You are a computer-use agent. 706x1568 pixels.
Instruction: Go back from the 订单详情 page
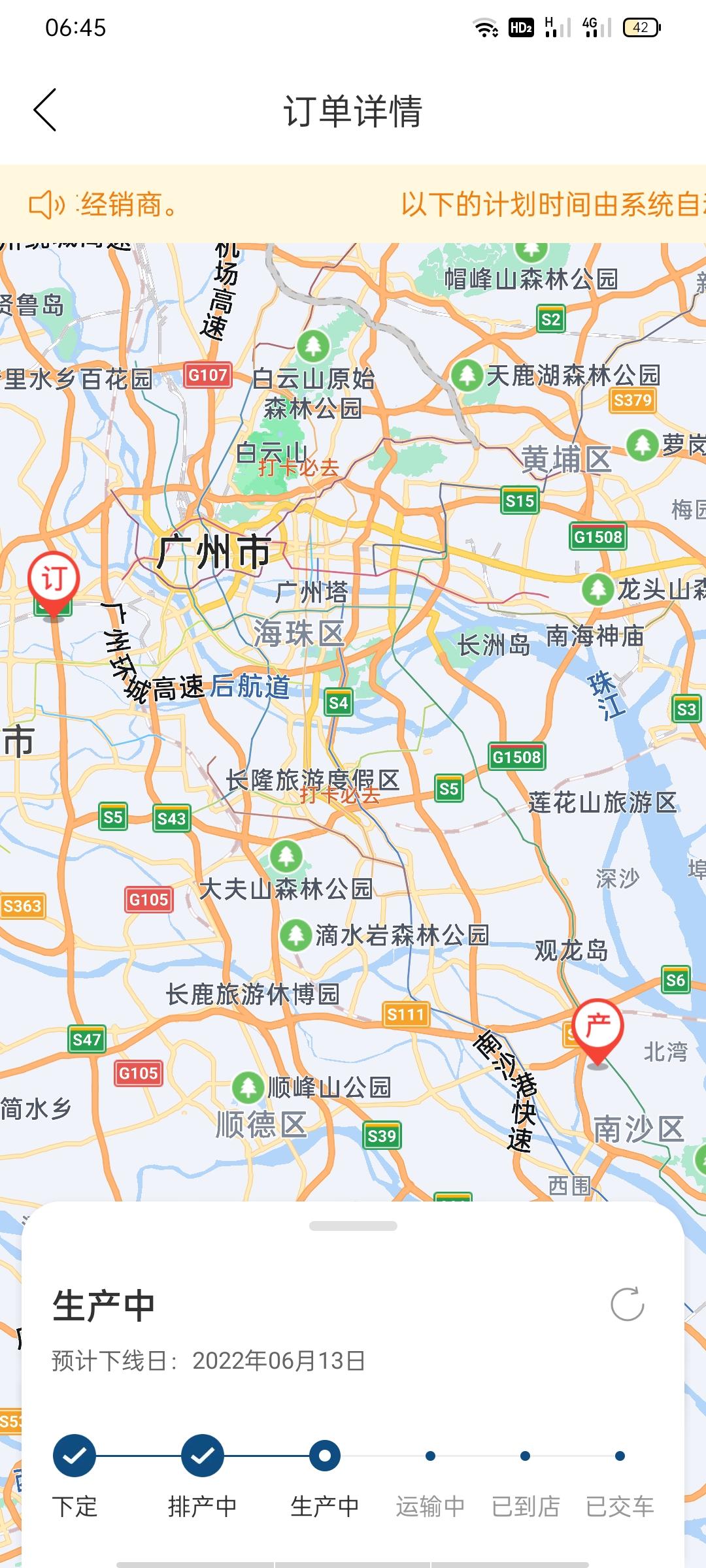coord(45,110)
